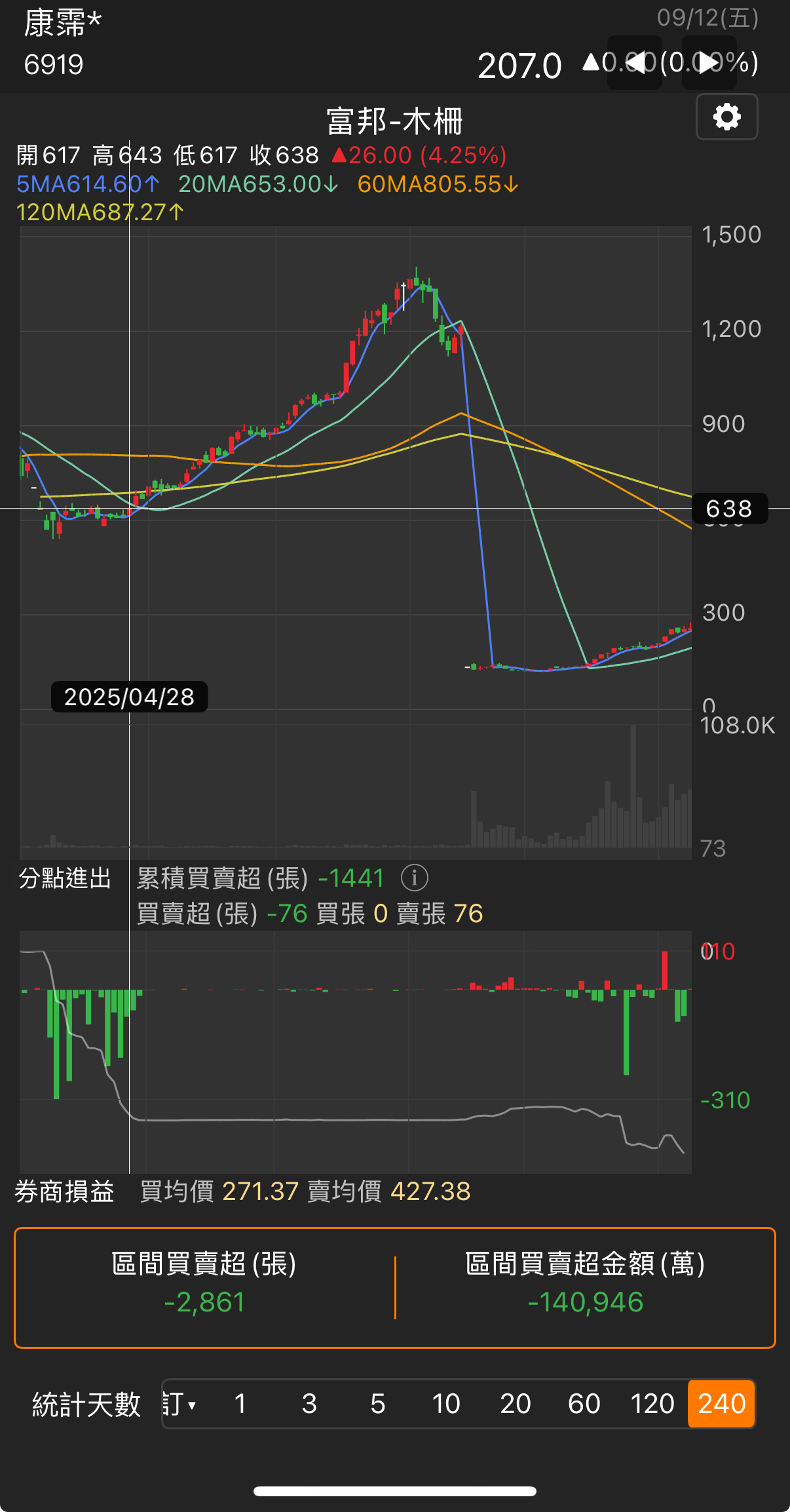Select 60 day statistics period
Screen dimensions: 790x1512
tap(584, 1404)
